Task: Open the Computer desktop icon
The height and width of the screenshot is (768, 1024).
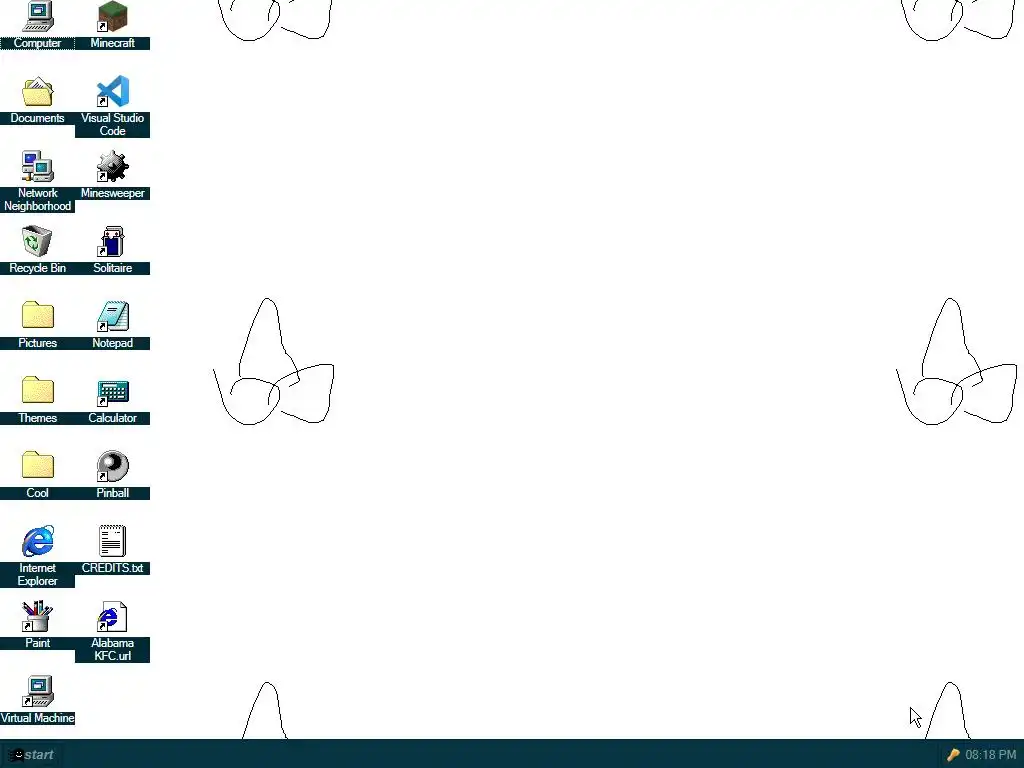Action: point(37,18)
